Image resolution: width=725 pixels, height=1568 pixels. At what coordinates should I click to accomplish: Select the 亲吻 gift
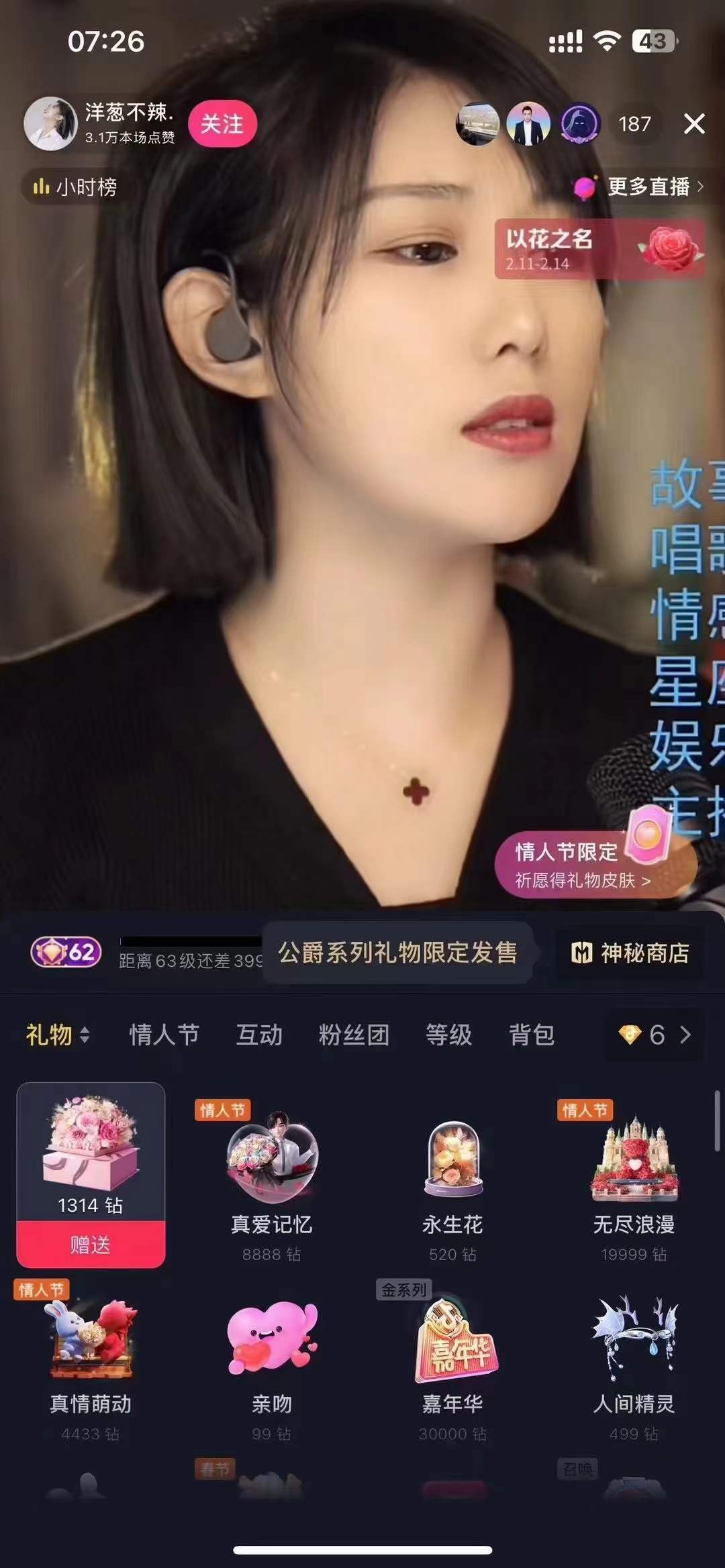(x=271, y=1361)
